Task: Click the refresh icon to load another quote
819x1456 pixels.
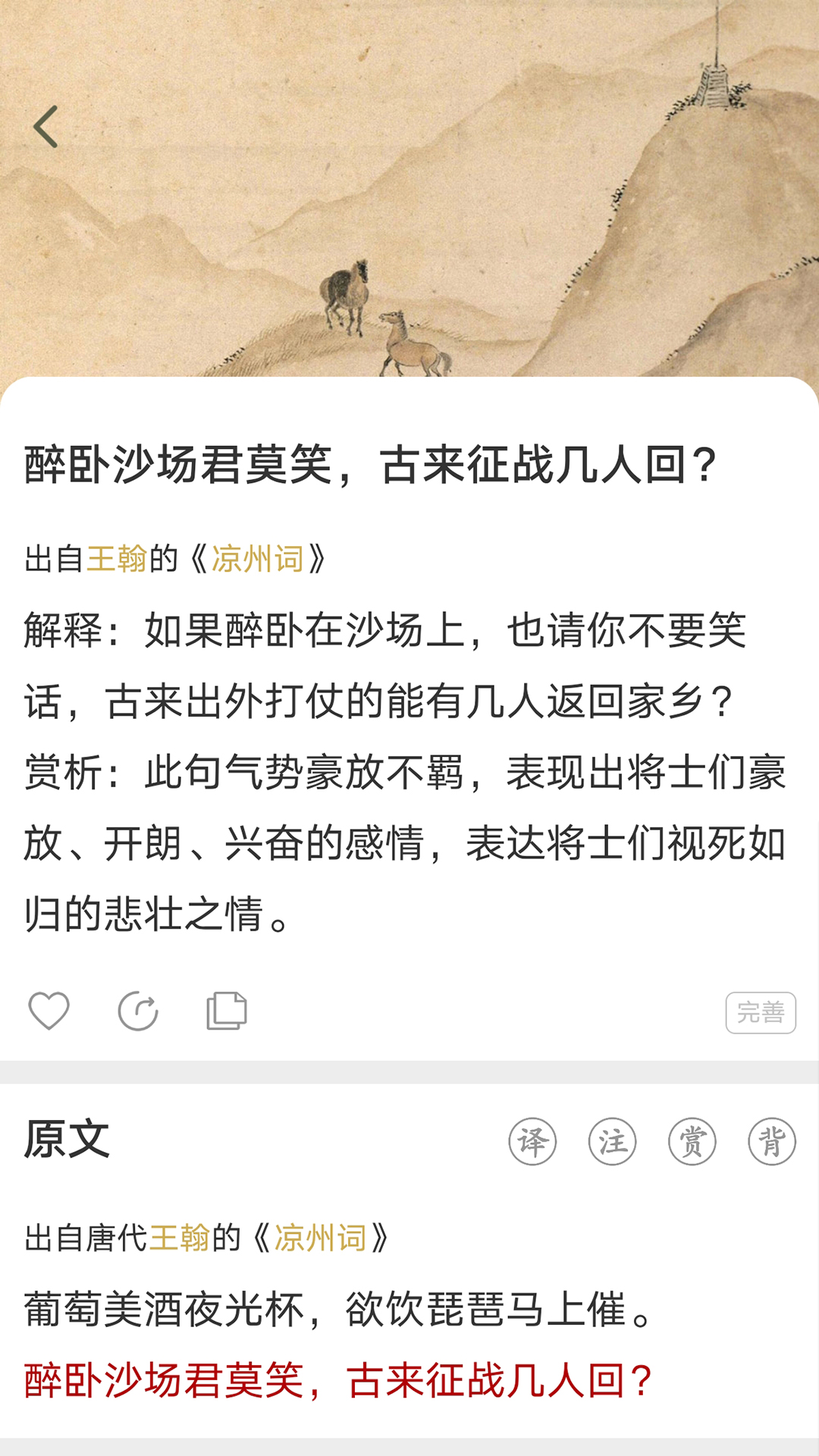Action: (138, 1009)
